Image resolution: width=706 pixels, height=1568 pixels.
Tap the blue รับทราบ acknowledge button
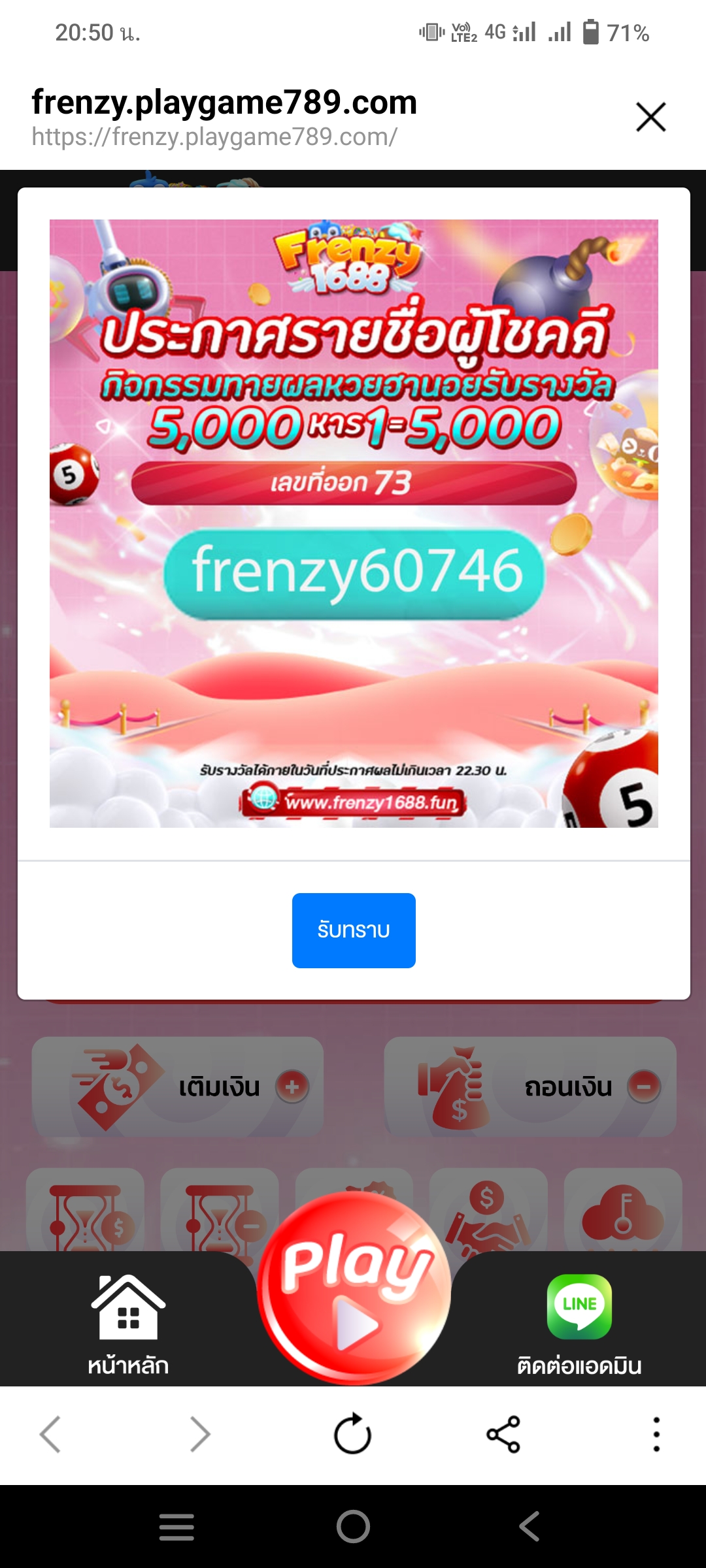(354, 930)
